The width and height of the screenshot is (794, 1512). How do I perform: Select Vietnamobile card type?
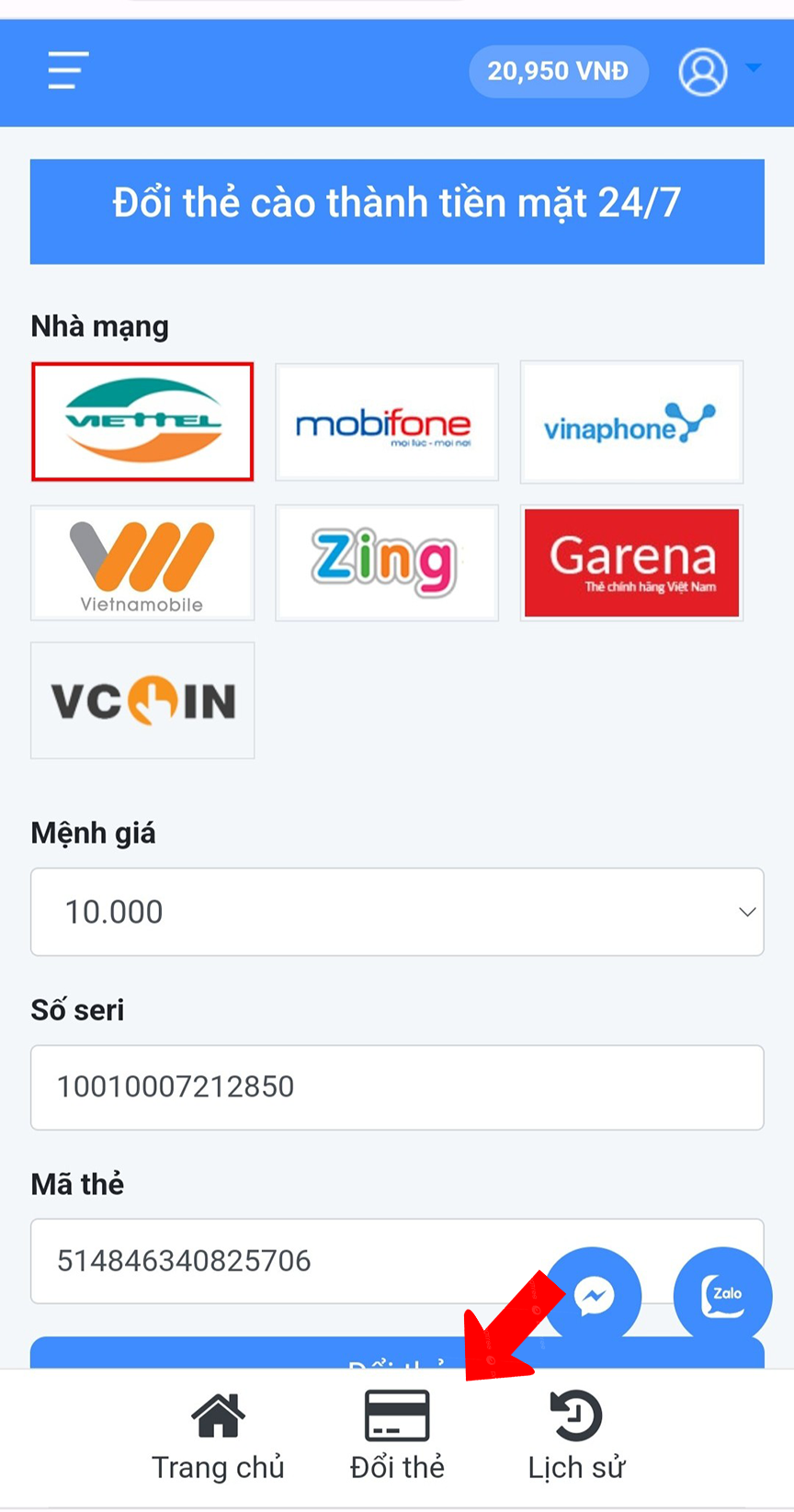coord(142,563)
